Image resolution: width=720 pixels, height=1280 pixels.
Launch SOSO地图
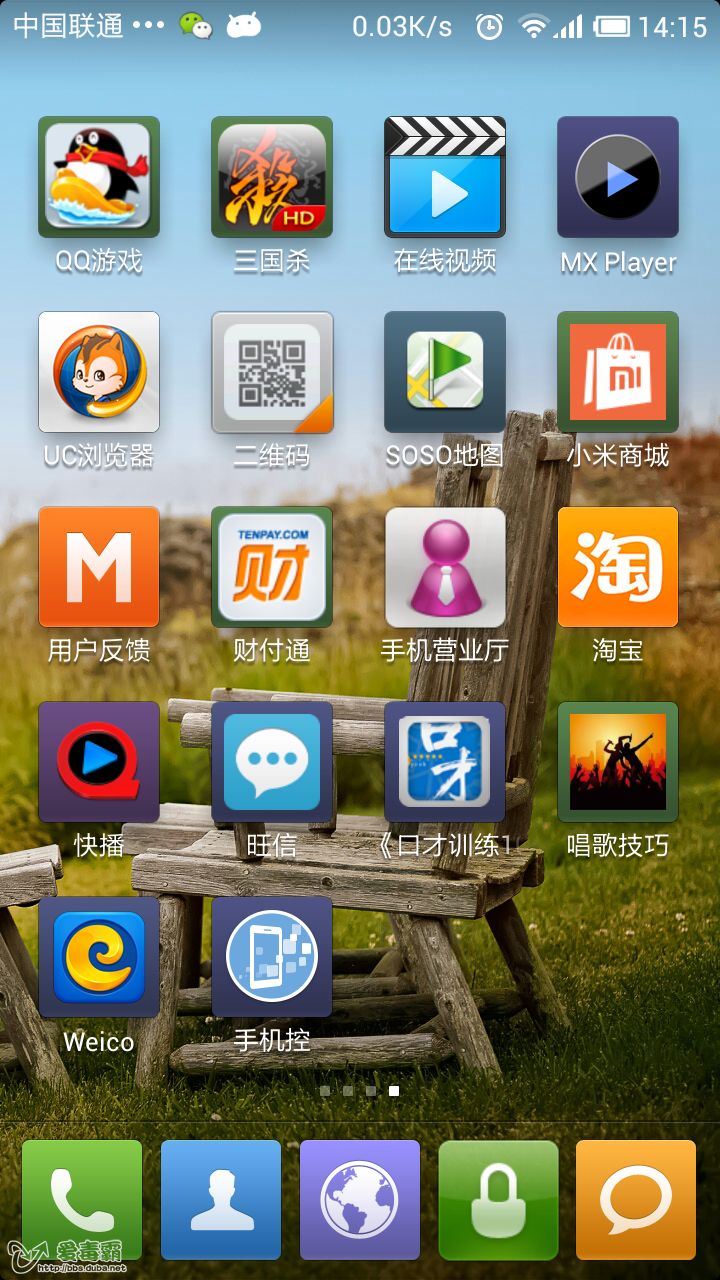445,372
